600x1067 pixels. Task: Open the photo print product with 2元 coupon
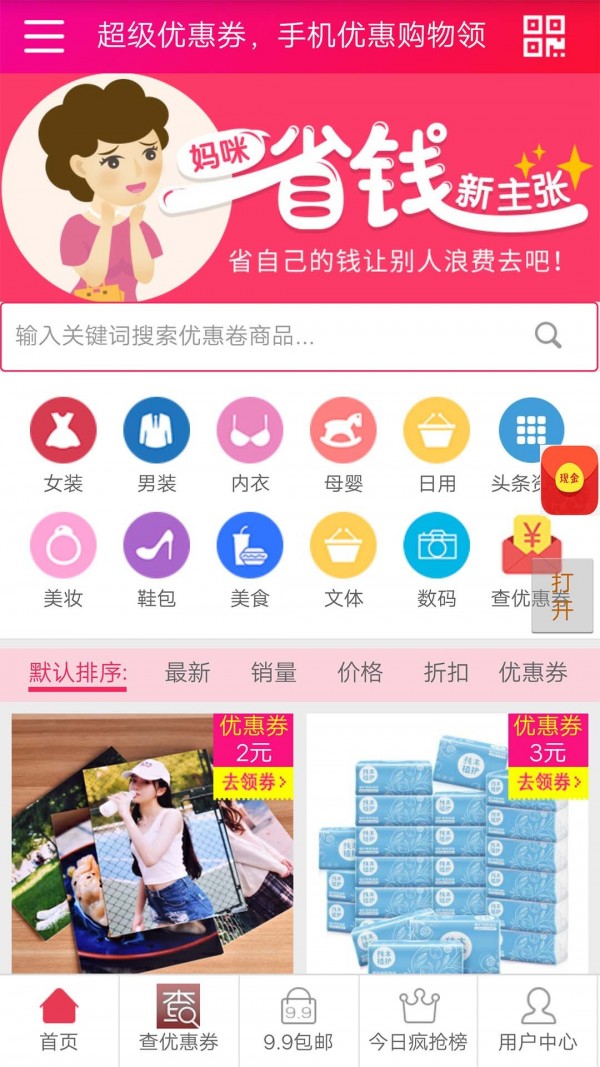pyautogui.click(x=152, y=843)
